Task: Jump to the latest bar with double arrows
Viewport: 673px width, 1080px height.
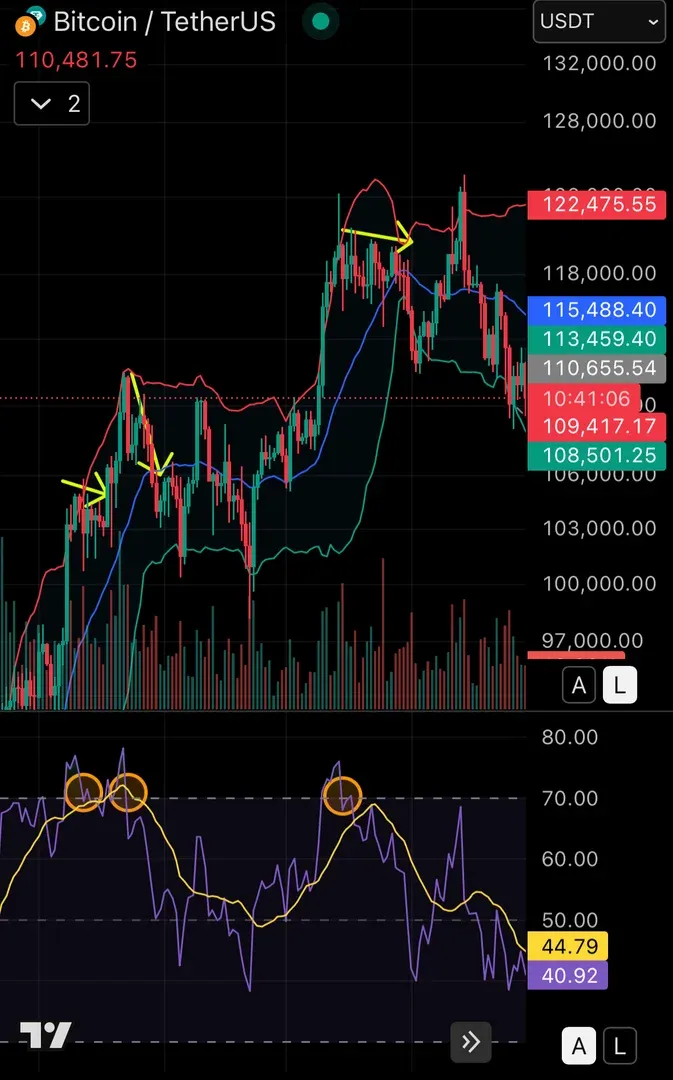Action: pos(471,1043)
